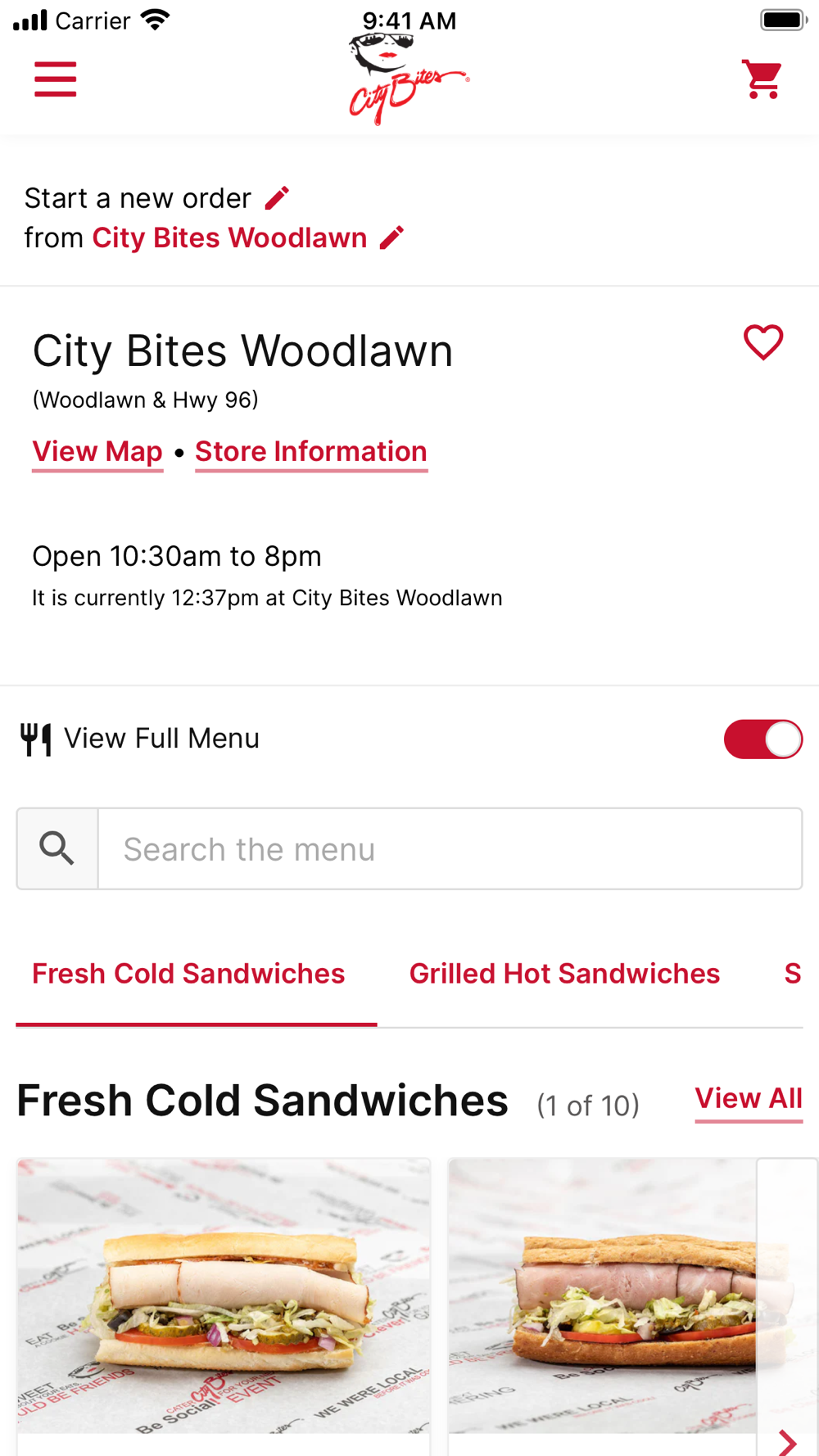This screenshot has height=1456, width=819.
Task: Tap the Search the menu field
Action: 449,849
